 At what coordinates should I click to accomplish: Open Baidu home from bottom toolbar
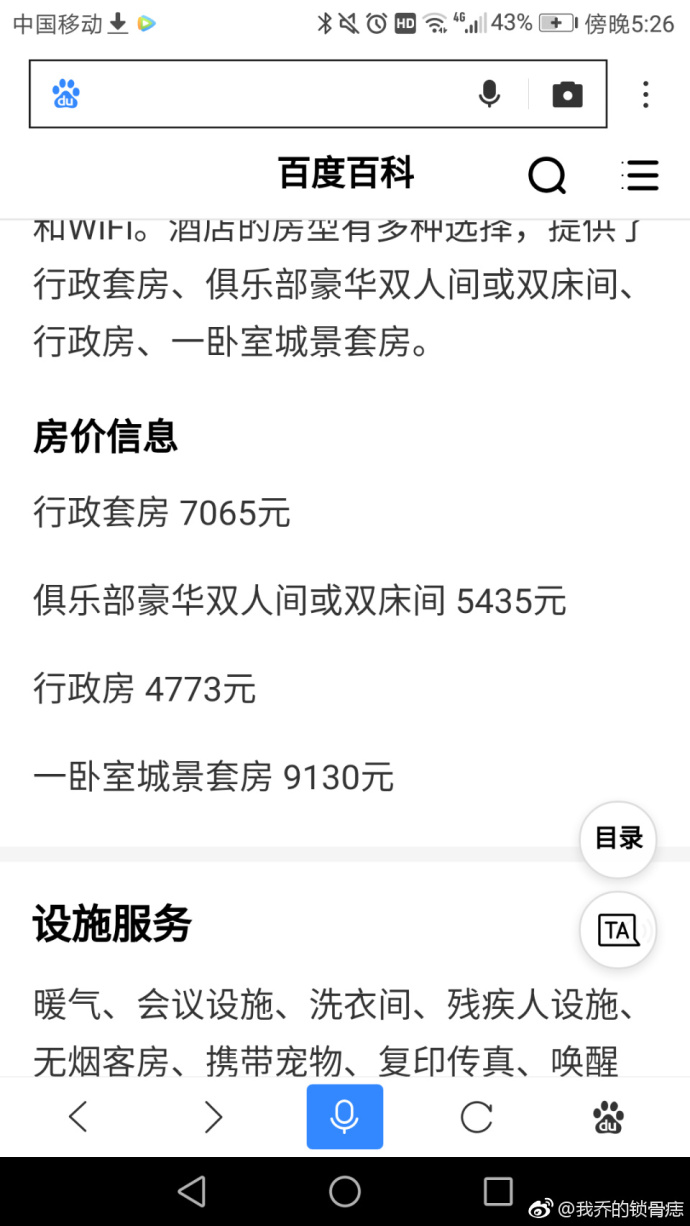(x=608, y=1116)
